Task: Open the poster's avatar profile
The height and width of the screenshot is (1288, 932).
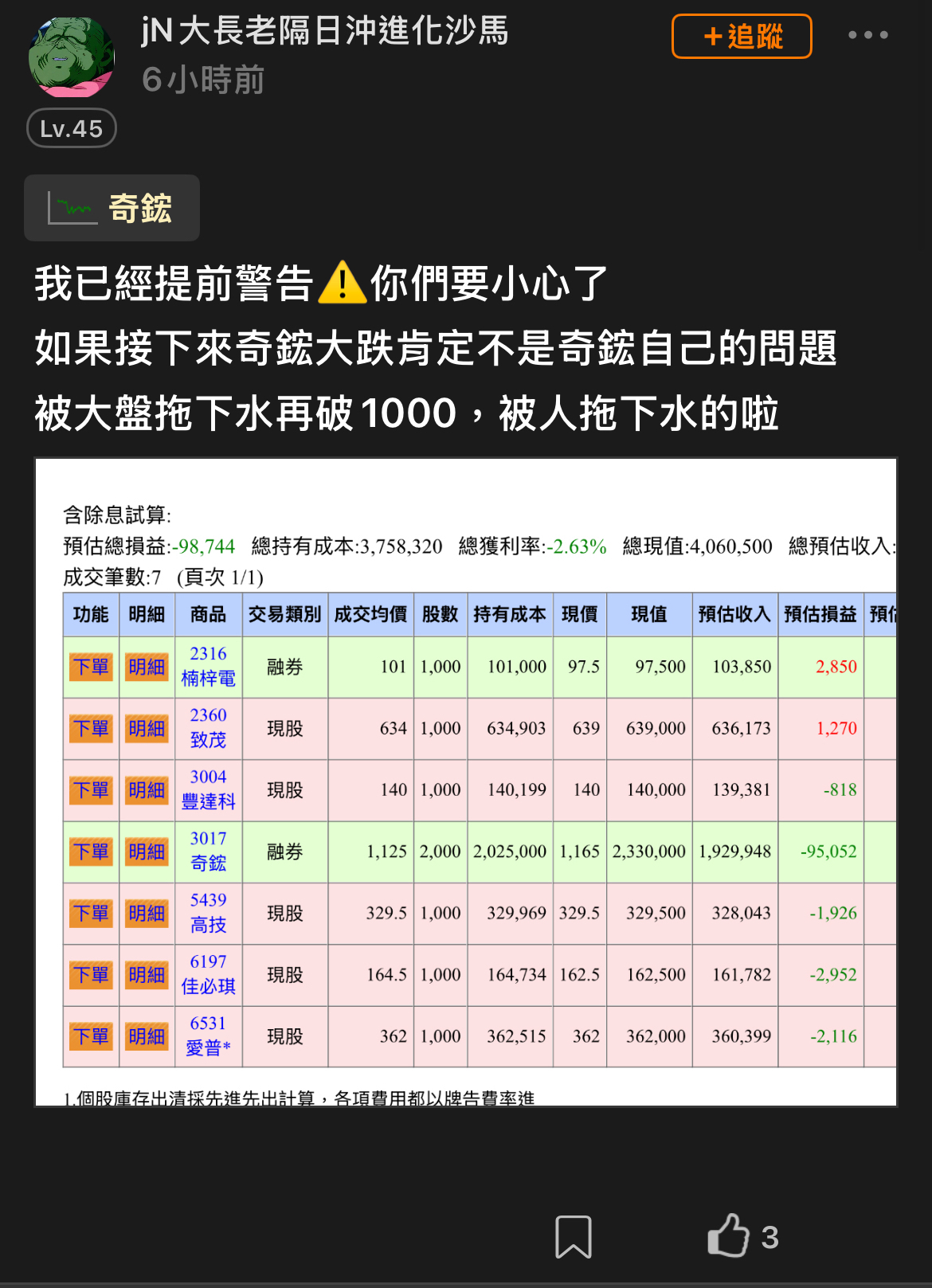Action: (x=72, y=57)
